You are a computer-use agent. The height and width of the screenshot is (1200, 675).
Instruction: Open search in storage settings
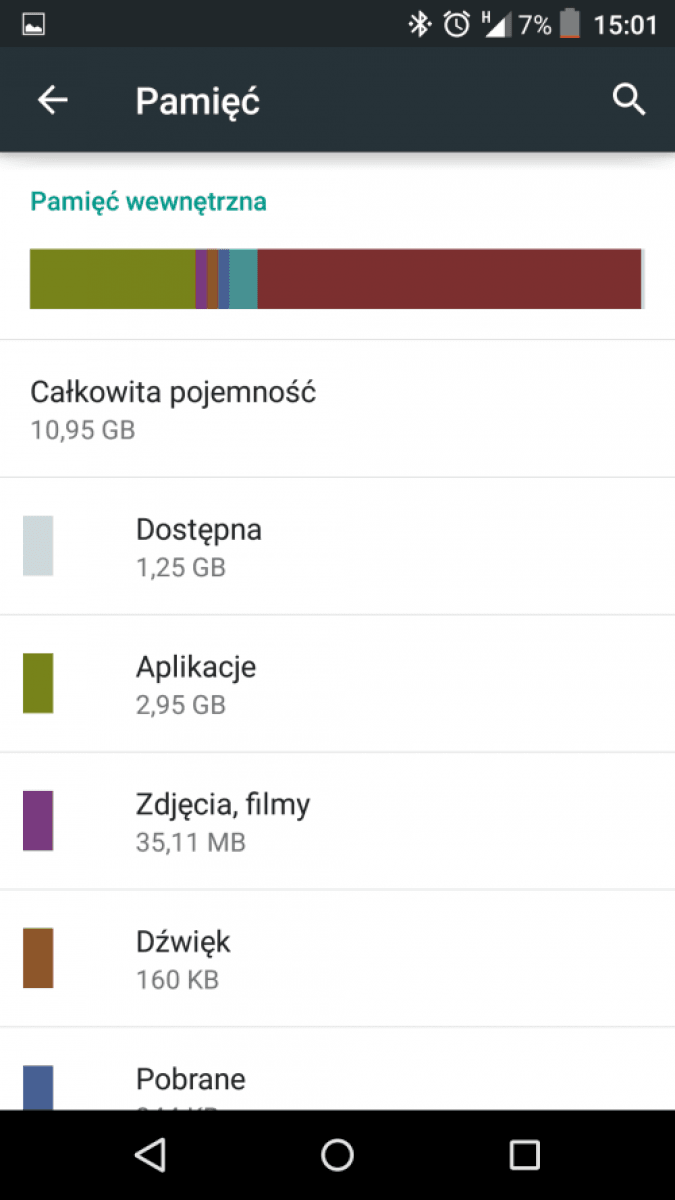tap(629, 100)
